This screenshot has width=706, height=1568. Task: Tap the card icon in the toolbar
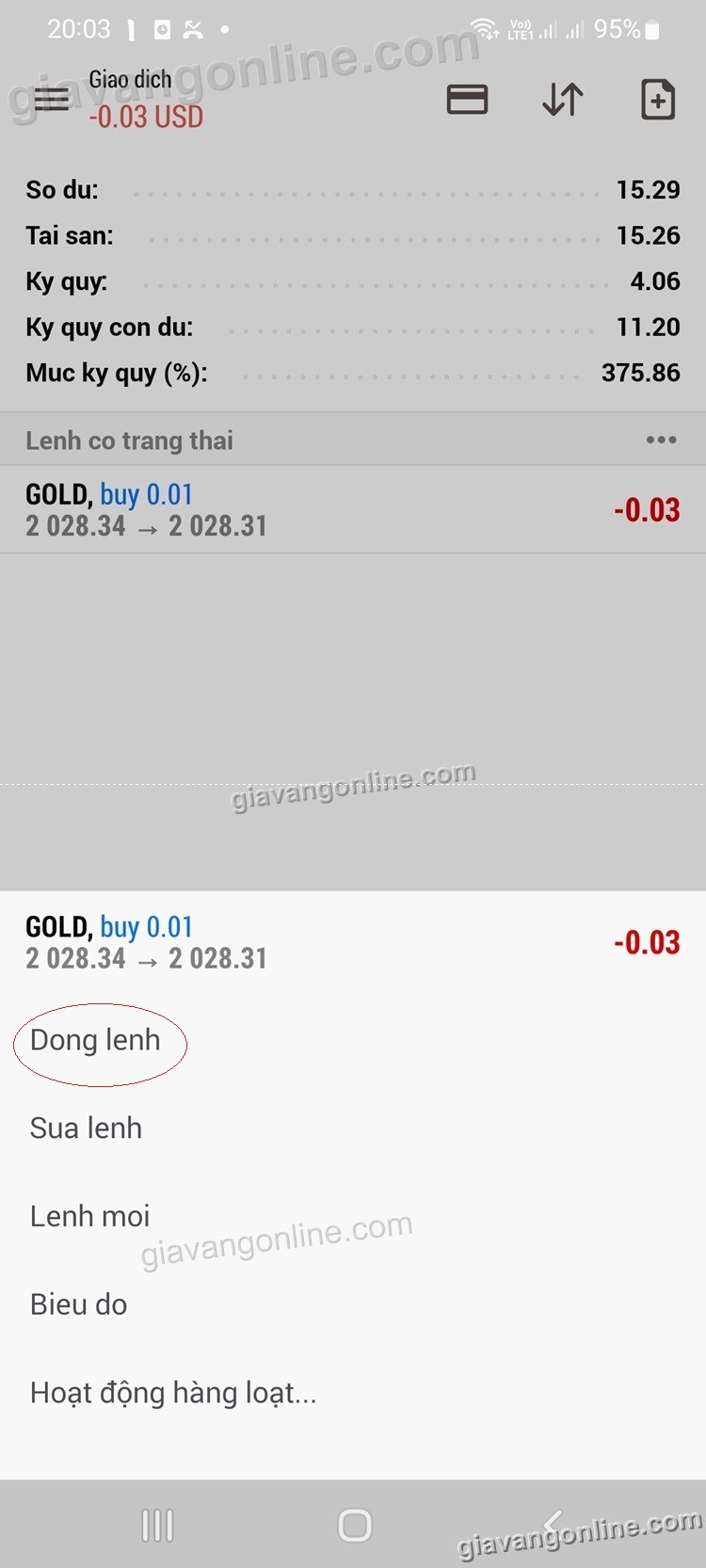point(467,99)
